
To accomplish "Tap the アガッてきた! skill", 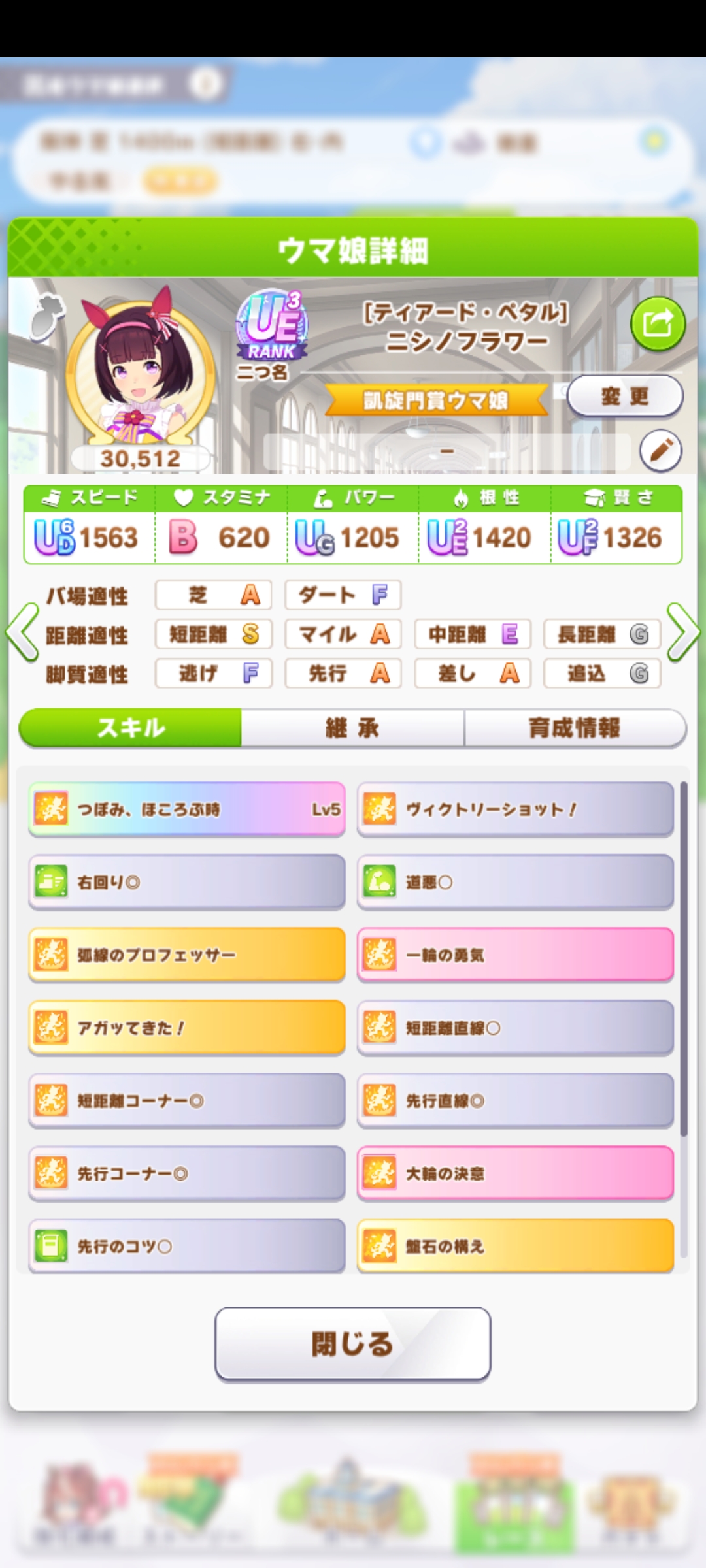I will (186, 1028).
